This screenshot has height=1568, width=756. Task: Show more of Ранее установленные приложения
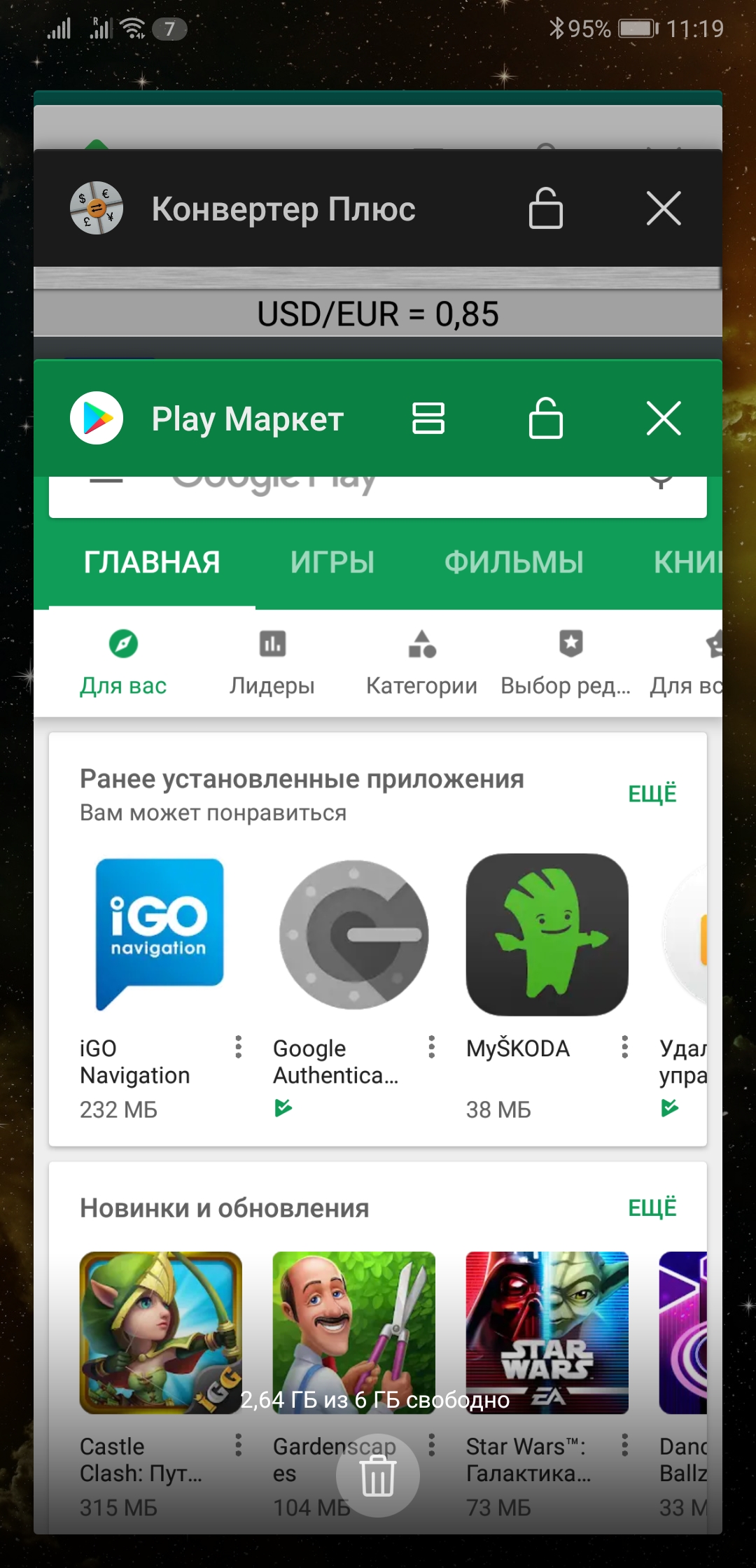pyautogui.click(x=652, y=794)
